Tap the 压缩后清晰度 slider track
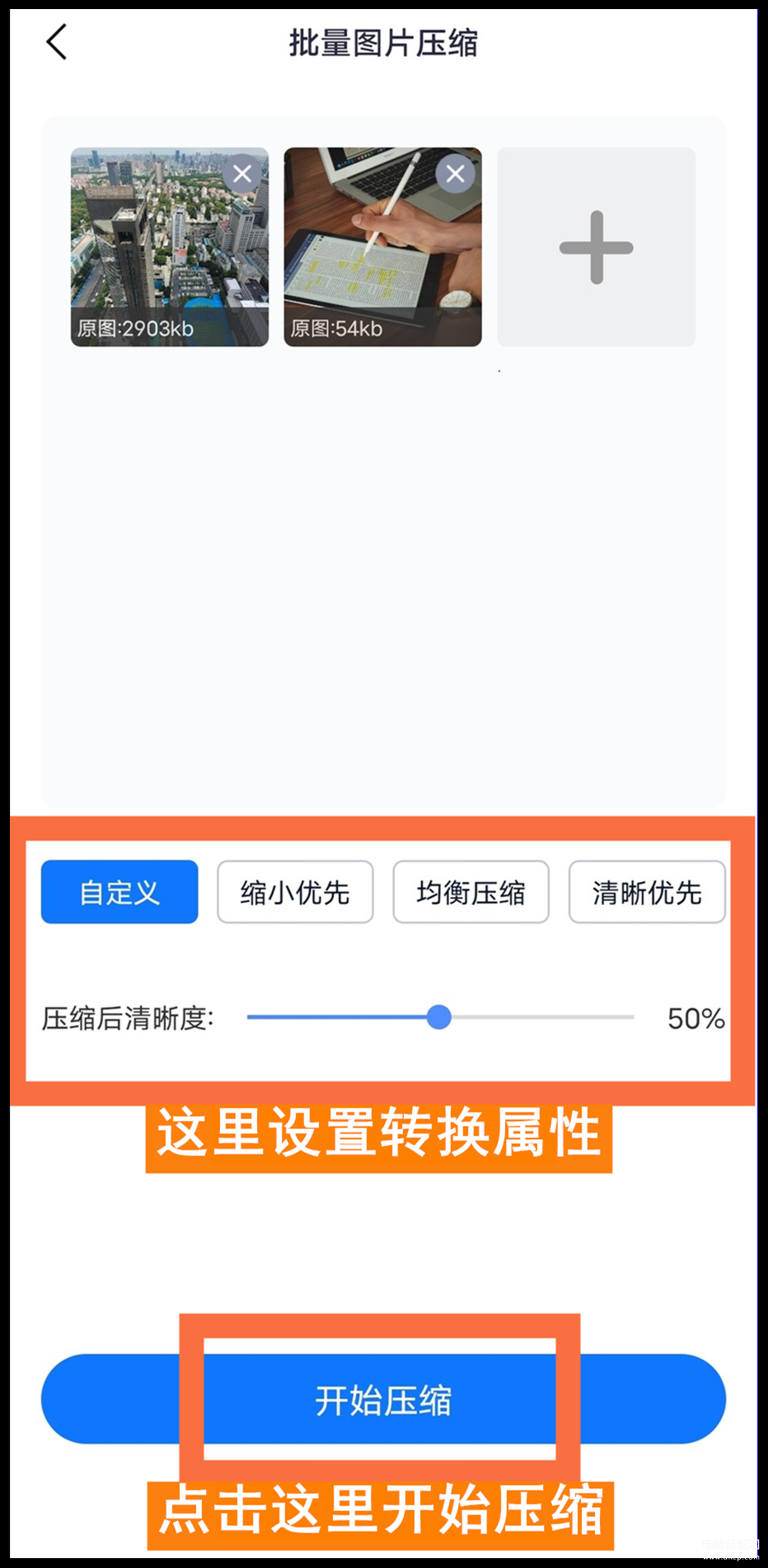 [x=441, y=1017]
